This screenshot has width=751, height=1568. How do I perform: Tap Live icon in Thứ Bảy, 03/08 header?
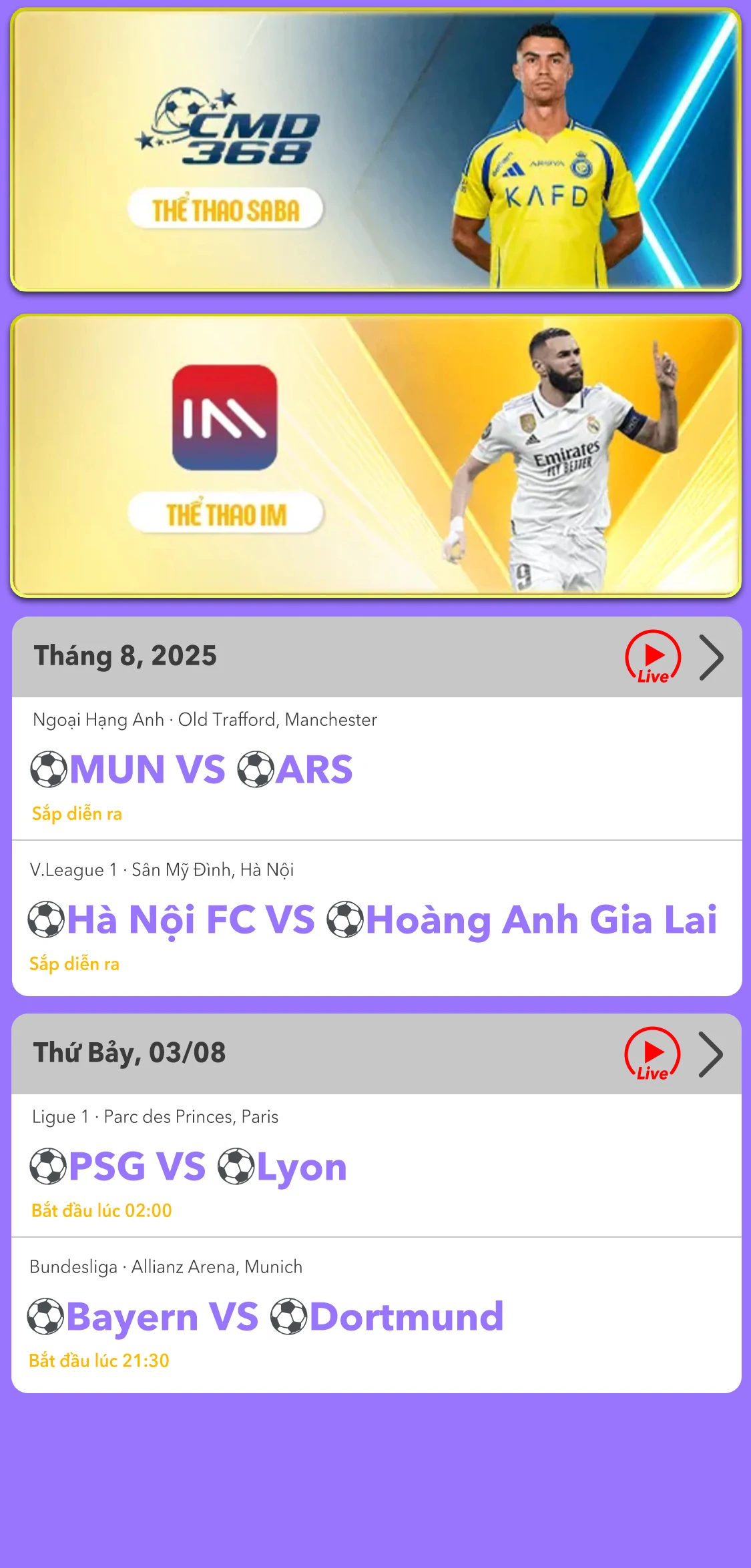point(652,1054)
